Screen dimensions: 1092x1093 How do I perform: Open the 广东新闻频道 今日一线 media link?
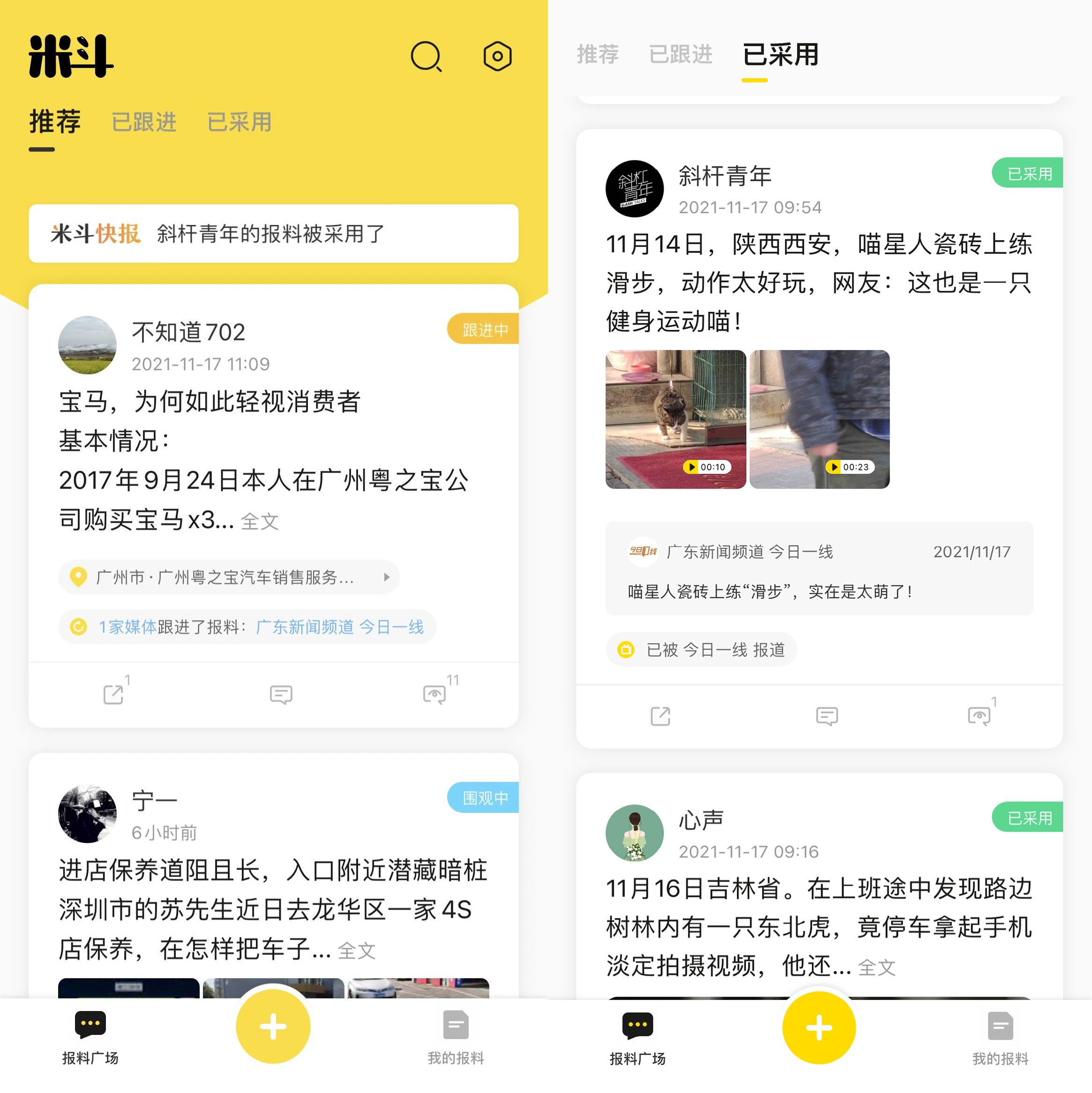coord(339,627)
